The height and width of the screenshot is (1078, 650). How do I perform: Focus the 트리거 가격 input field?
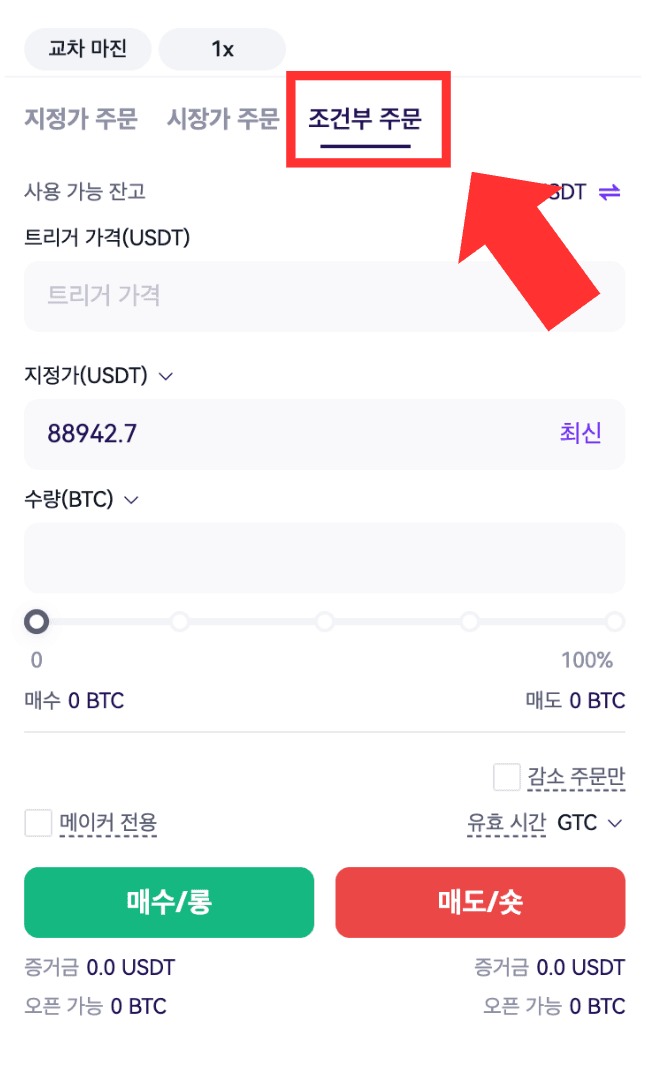pos(325,296)
